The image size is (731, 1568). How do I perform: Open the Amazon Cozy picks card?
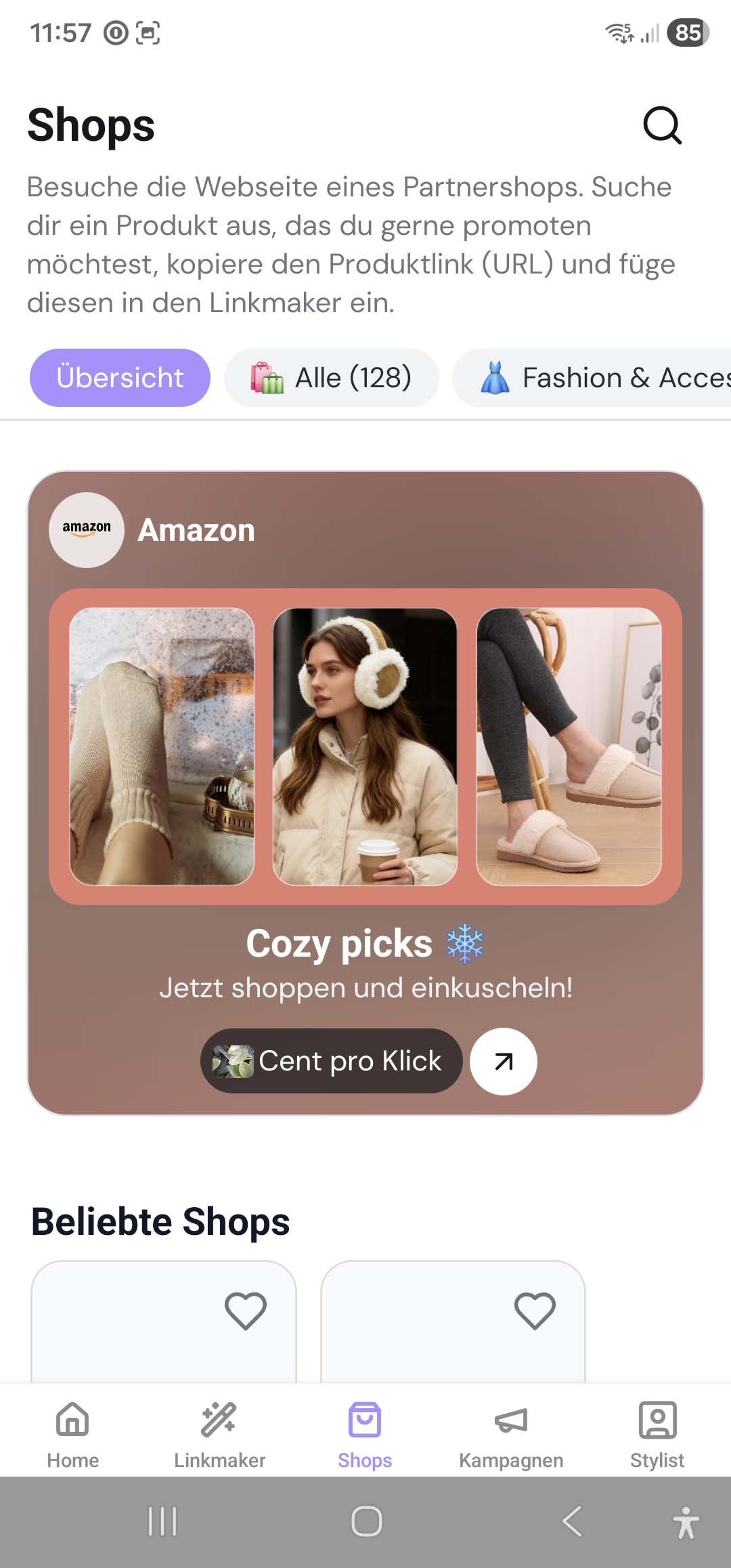pyautogui.click(x=365, y=745)
